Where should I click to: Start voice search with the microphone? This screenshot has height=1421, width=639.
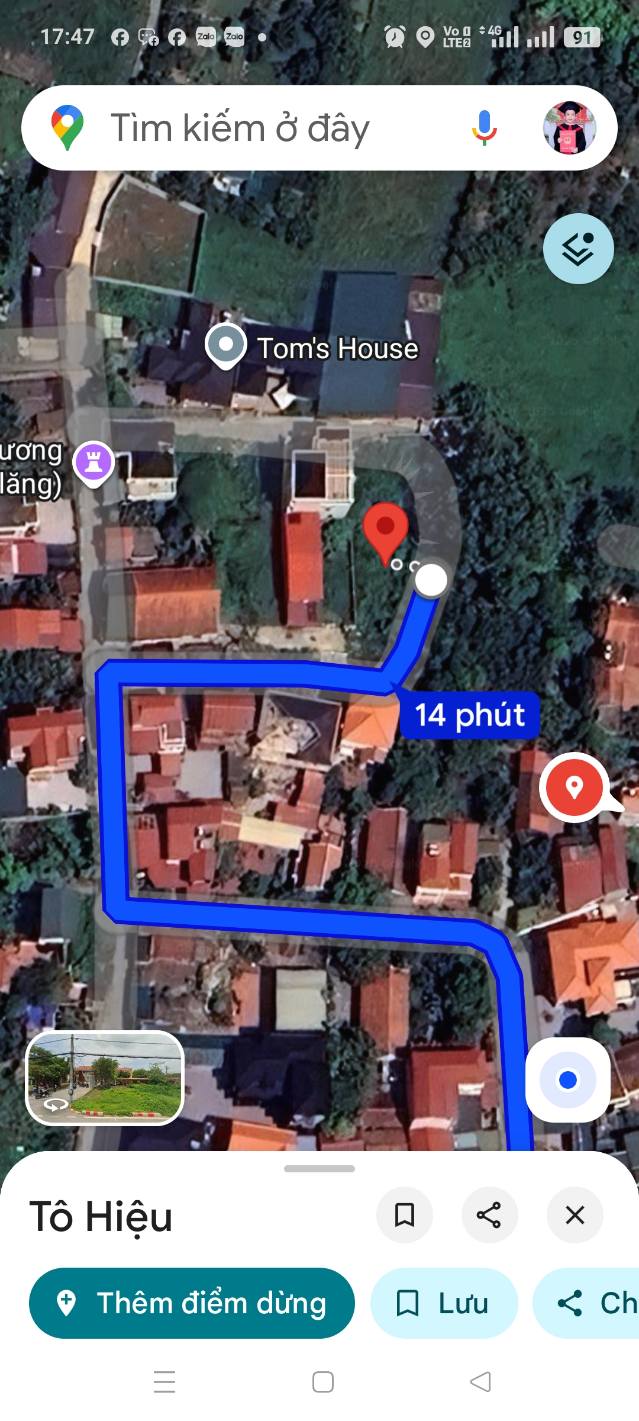pyautogui.click(x=484, y=128)
